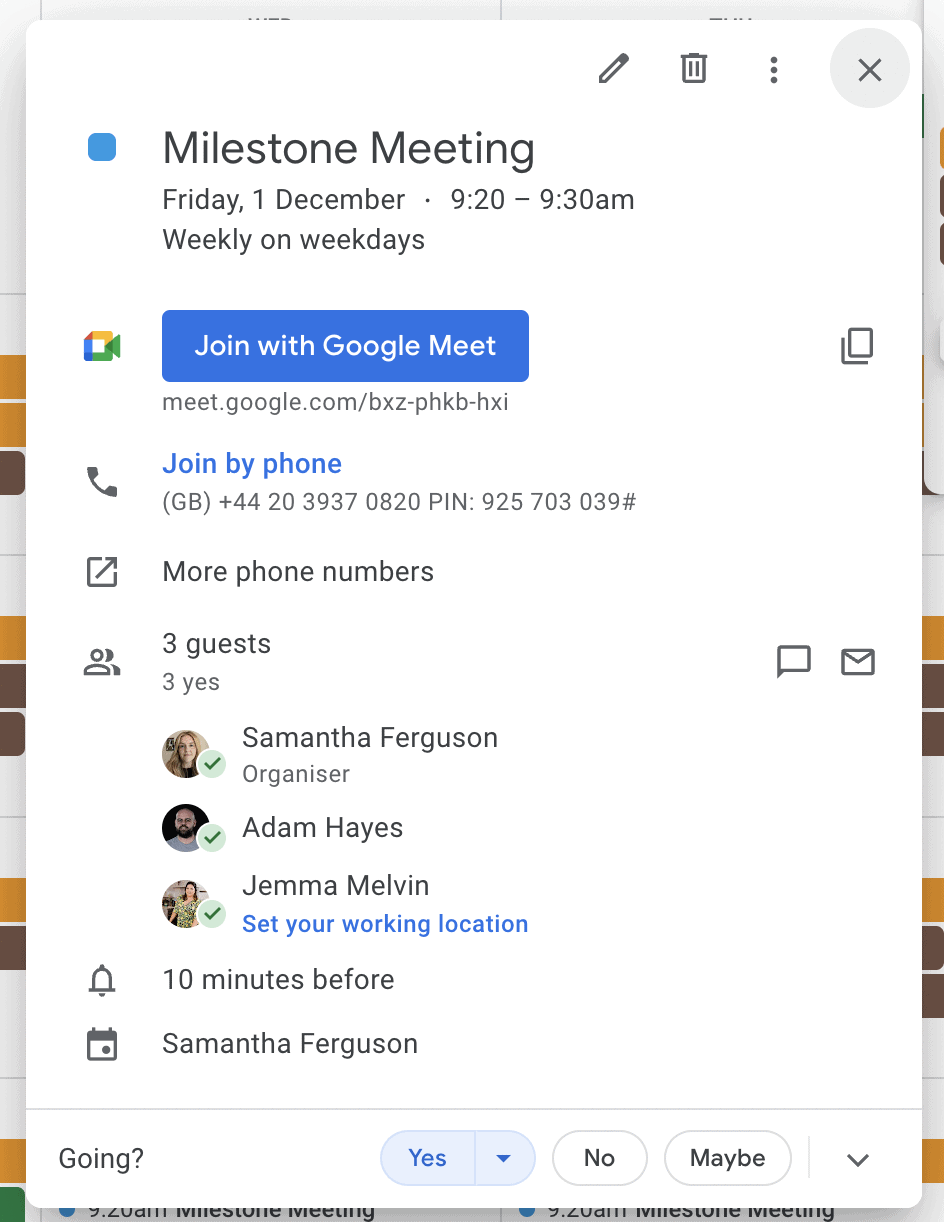Mark attendance as Maybe
Viewport: 944px width, 1222px height.
[x=727, y=1158]
